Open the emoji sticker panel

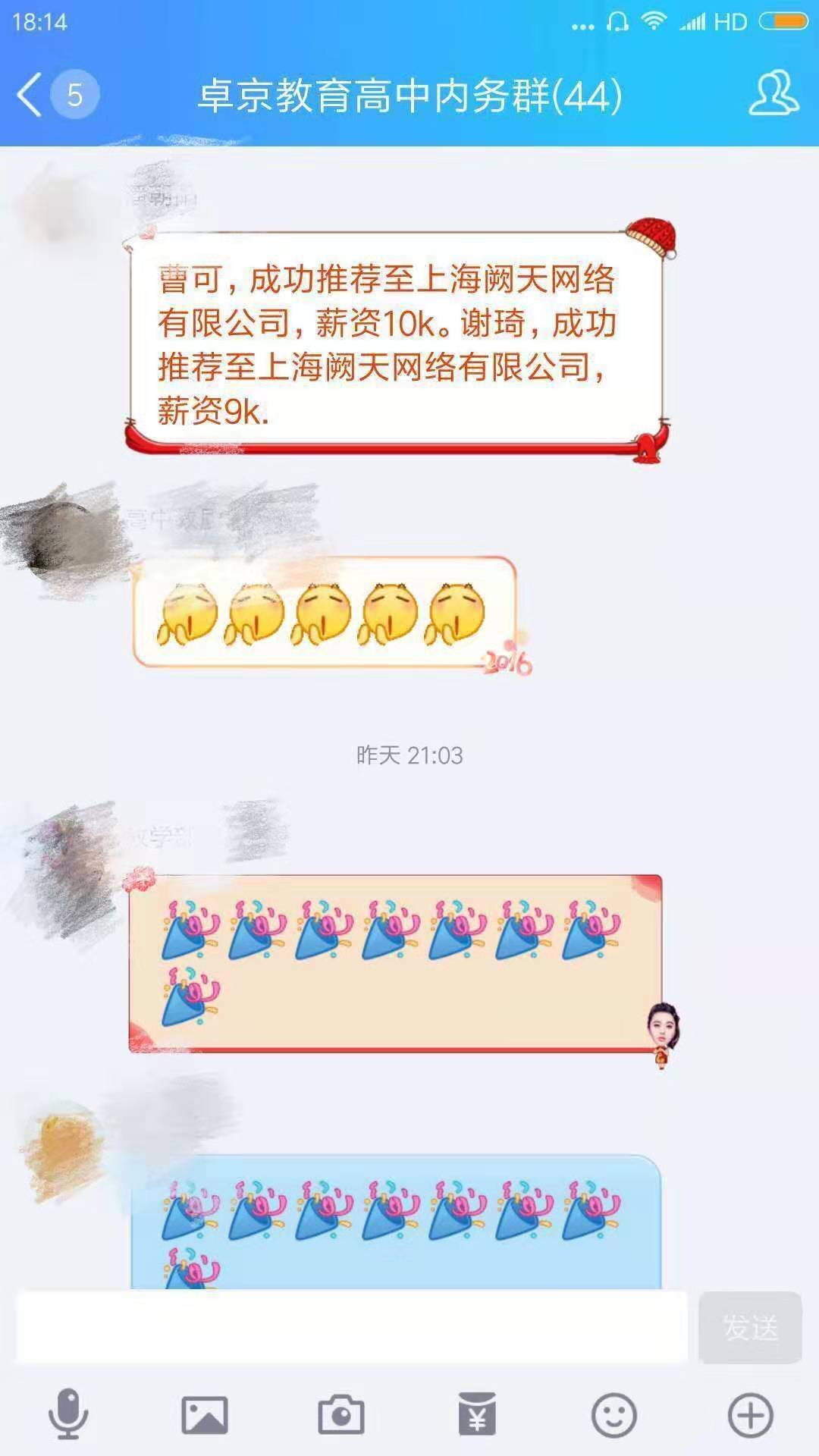pos(613,1415)
